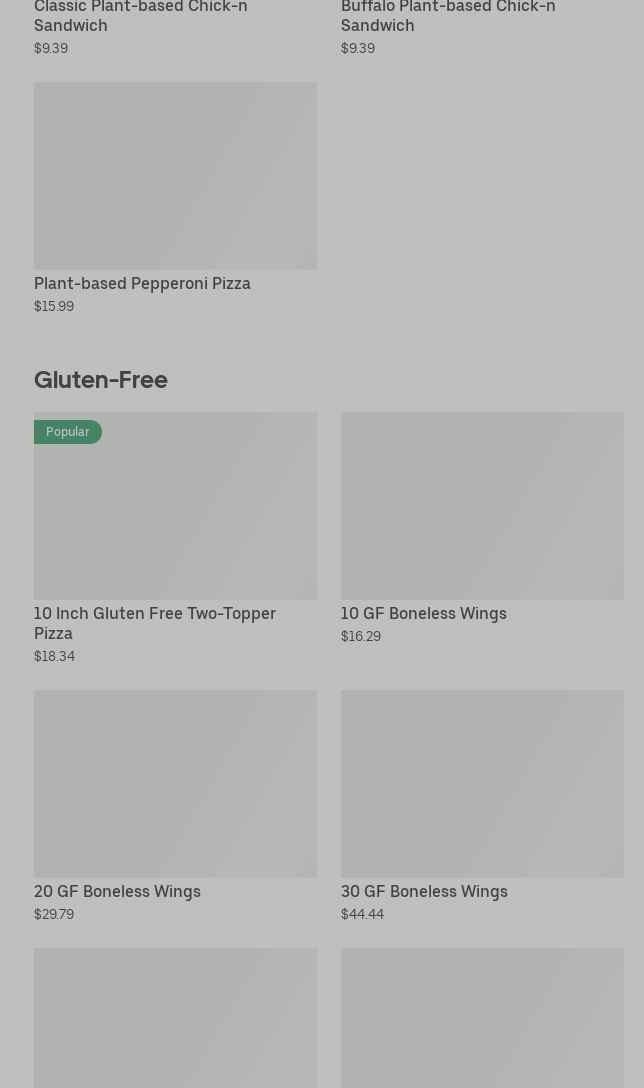Open 10 Inch Gluten Free Two-Topper Pizza
The height and width of the screenshot is (1088, 644).
click(x=175, y=538)
